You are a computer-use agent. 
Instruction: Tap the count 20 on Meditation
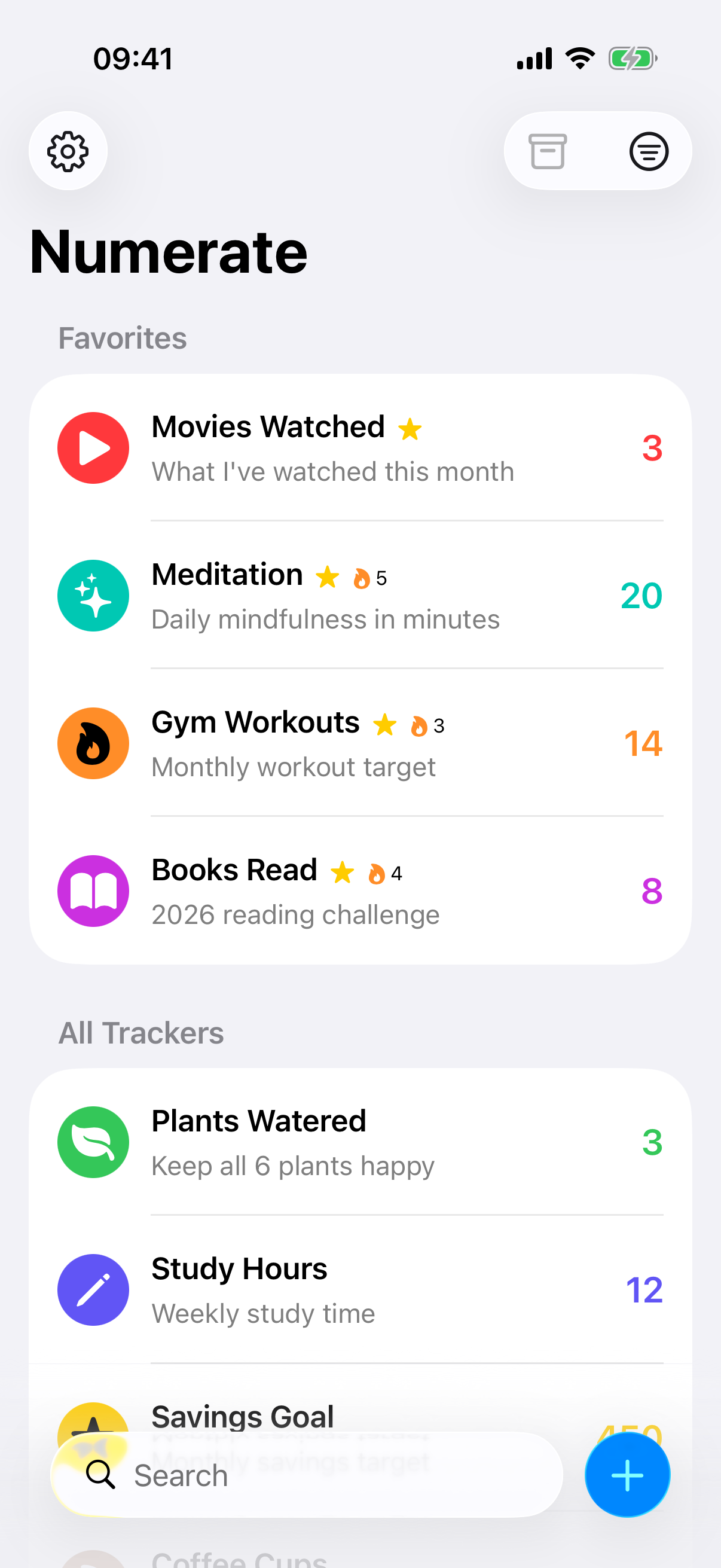pos(642,596)
